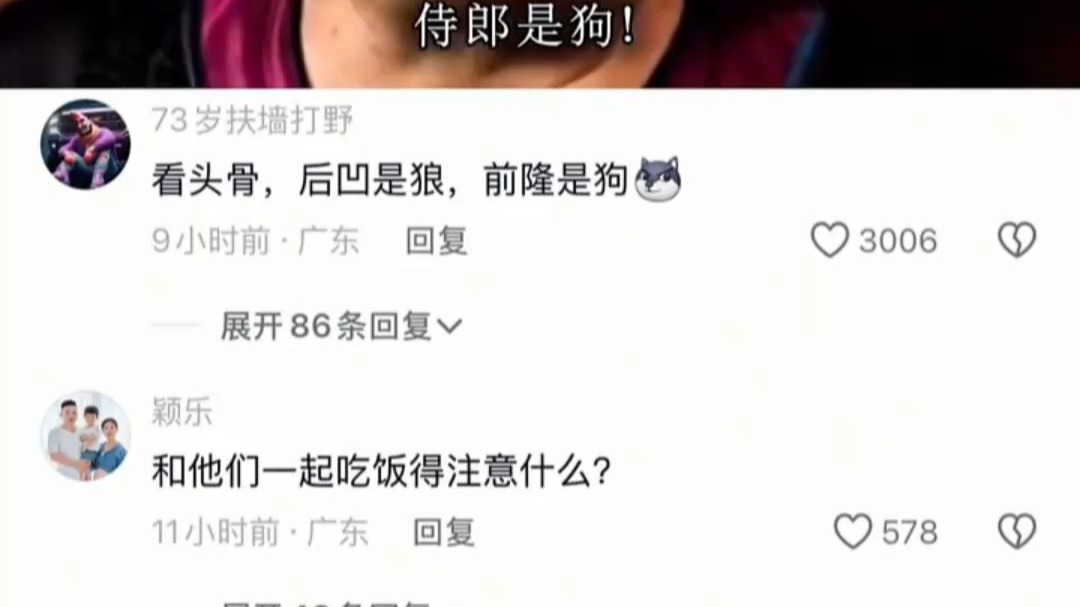This screenshot has height=607, width=1080.
Task: Open the profile avatar of 73岁扶墙打野
Action: [x=85, y=144]
